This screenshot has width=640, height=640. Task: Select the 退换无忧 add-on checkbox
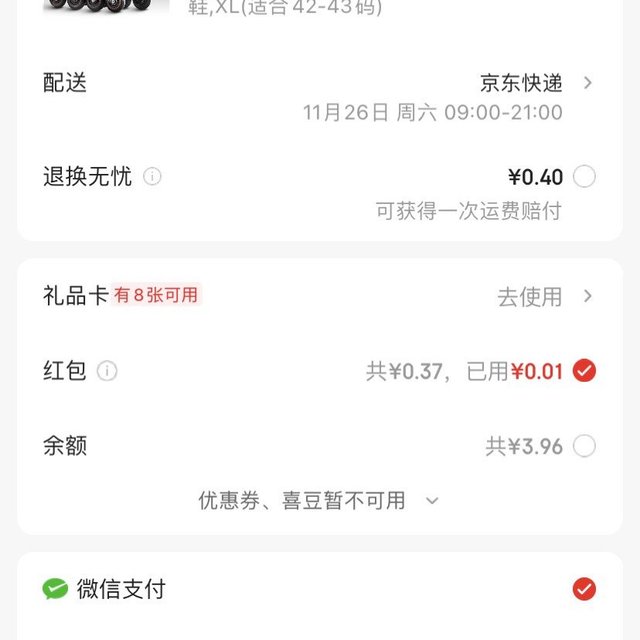click(x=585, y=177)
